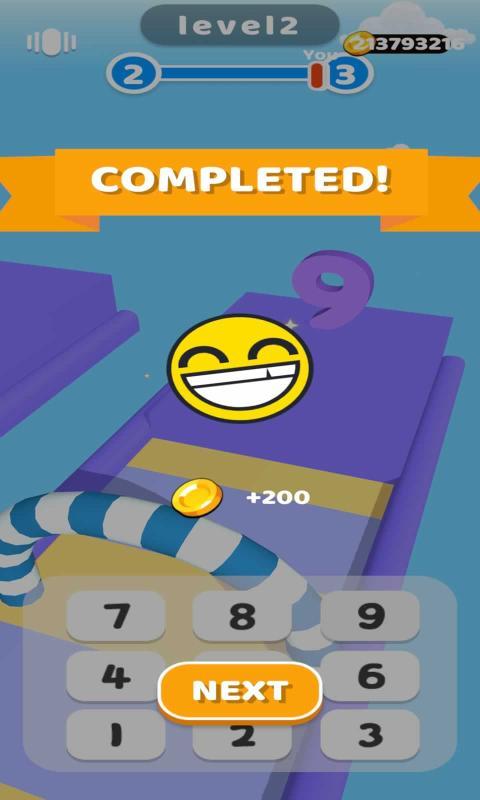Hit number key 9 on the keypad
This screenshot has width=480, height=800.
[x=370, y=616]
